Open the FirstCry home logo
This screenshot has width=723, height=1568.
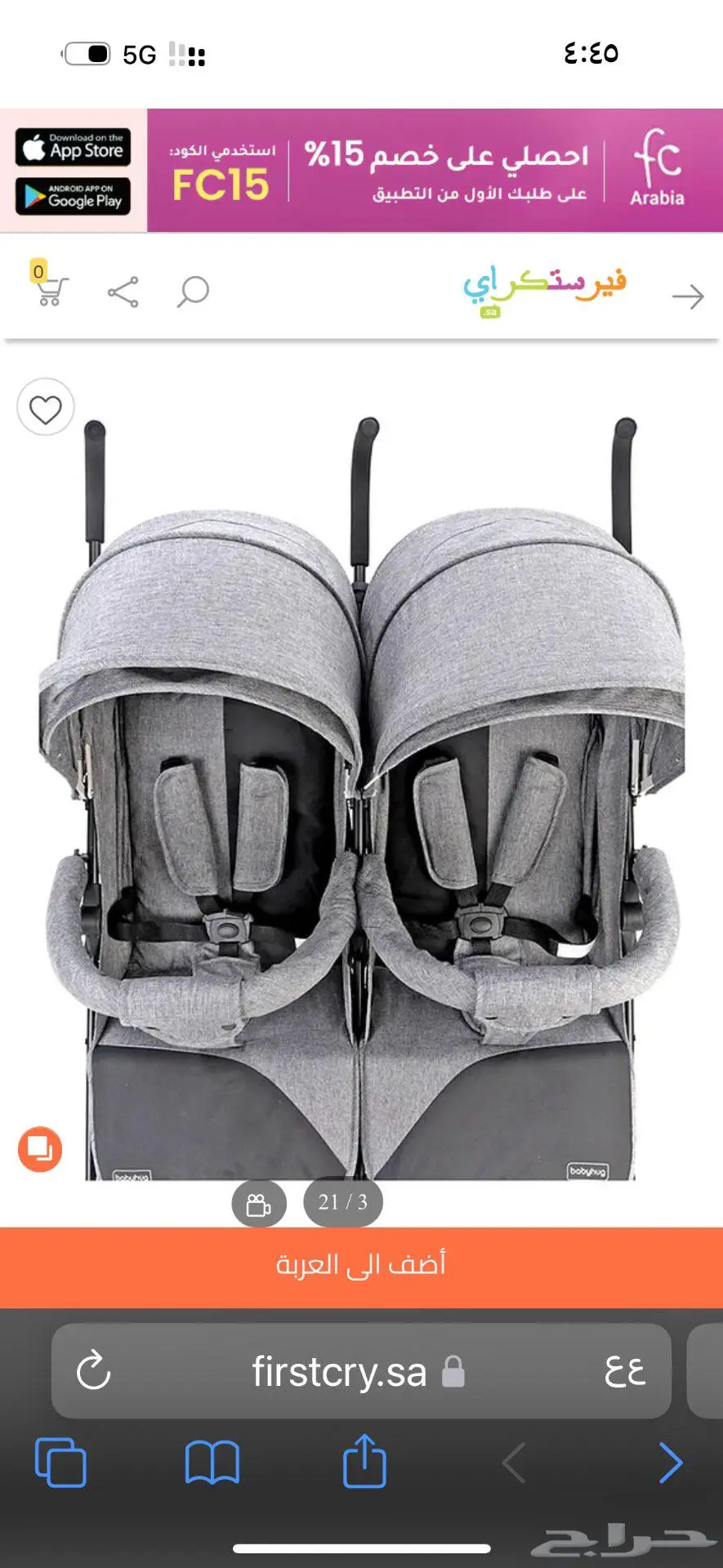point(544,287)
